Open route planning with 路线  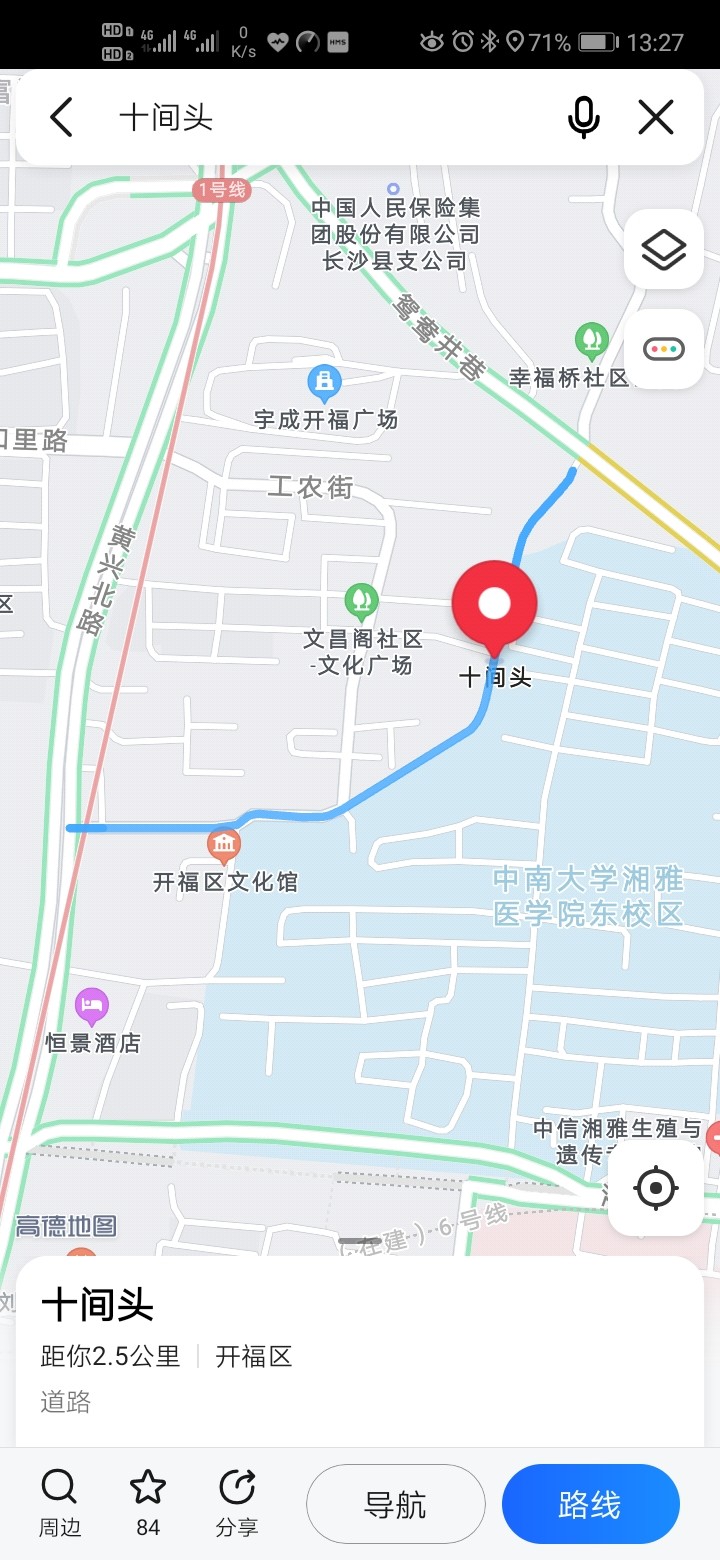click(590, 1504)
